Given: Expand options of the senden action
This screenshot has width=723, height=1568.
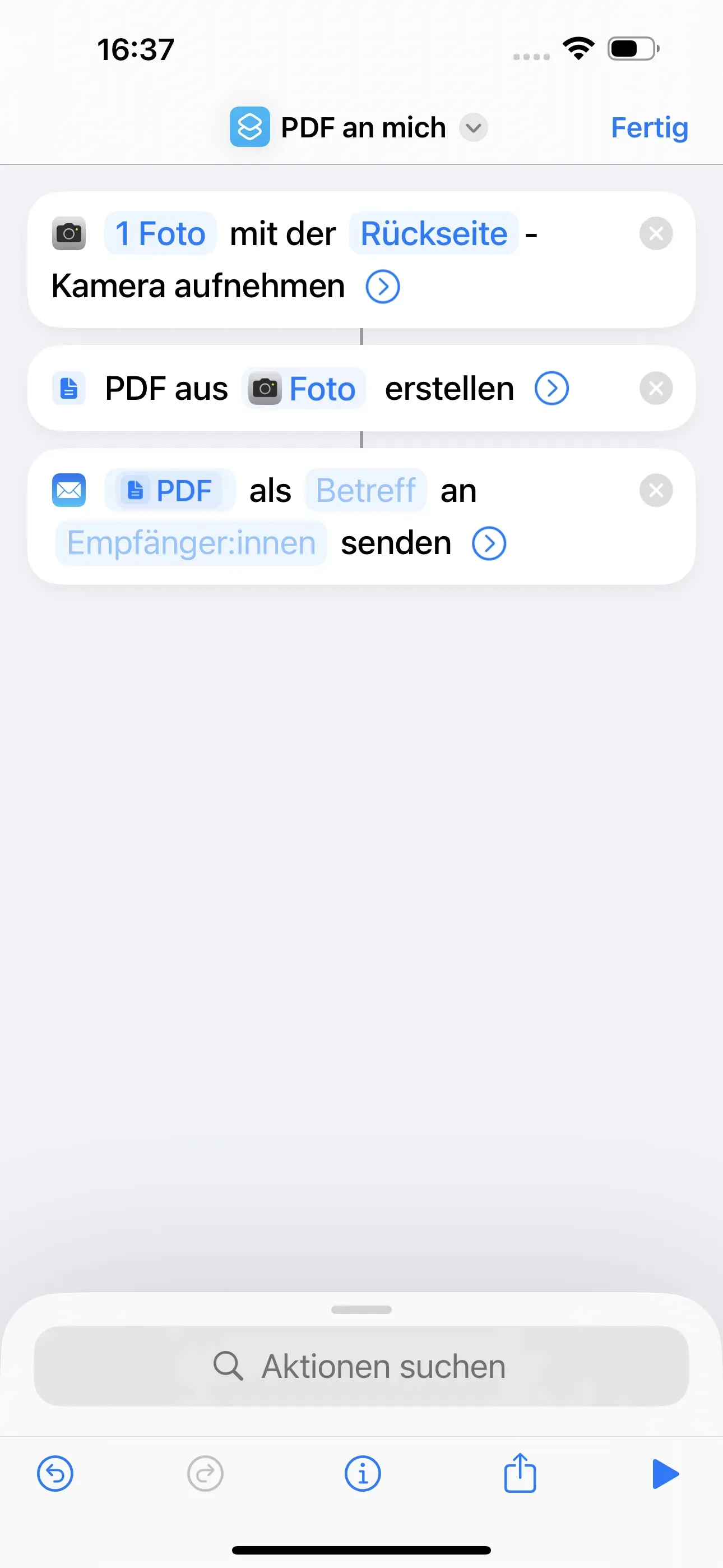Looking at the screenshot, I should click(x=488, y=542).
